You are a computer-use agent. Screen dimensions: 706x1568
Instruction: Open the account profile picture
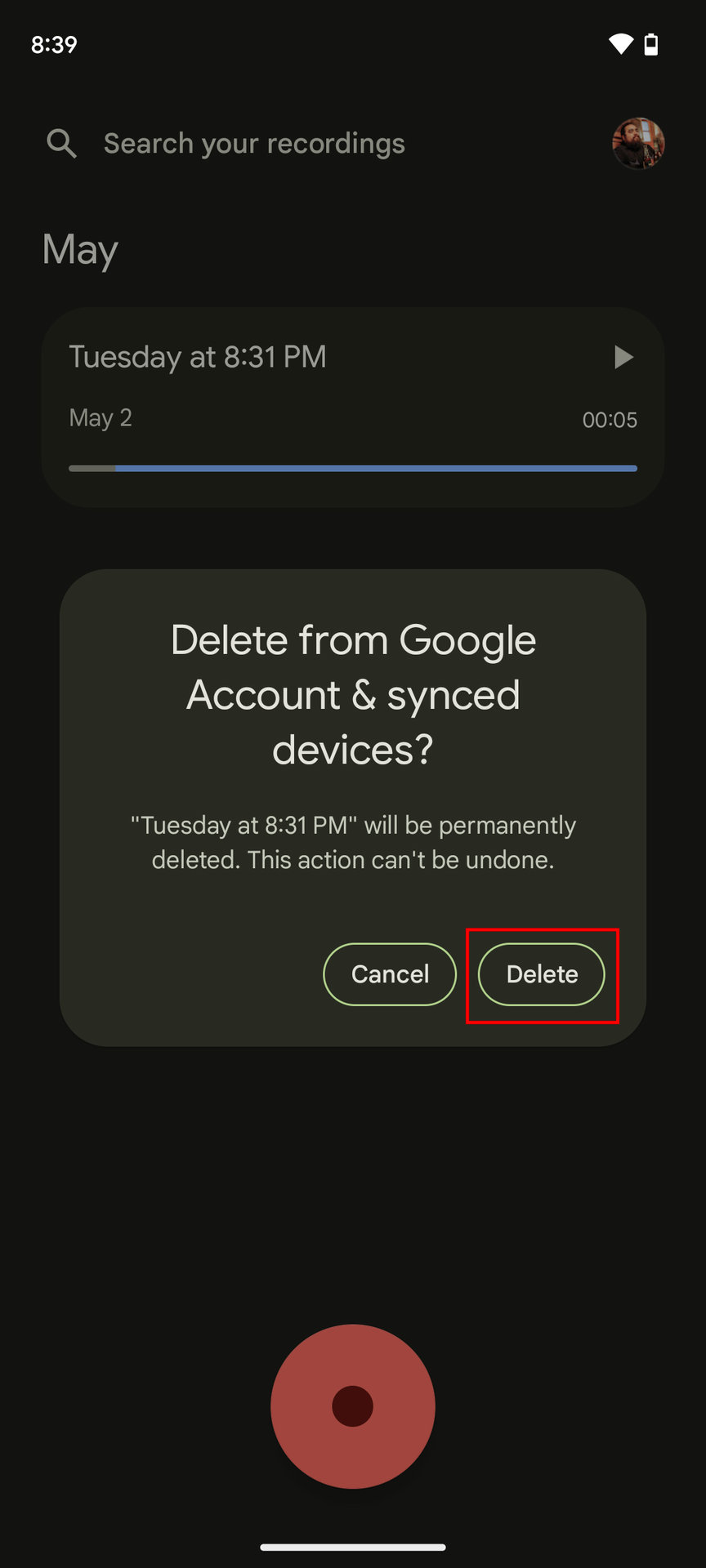coord(638,144)
